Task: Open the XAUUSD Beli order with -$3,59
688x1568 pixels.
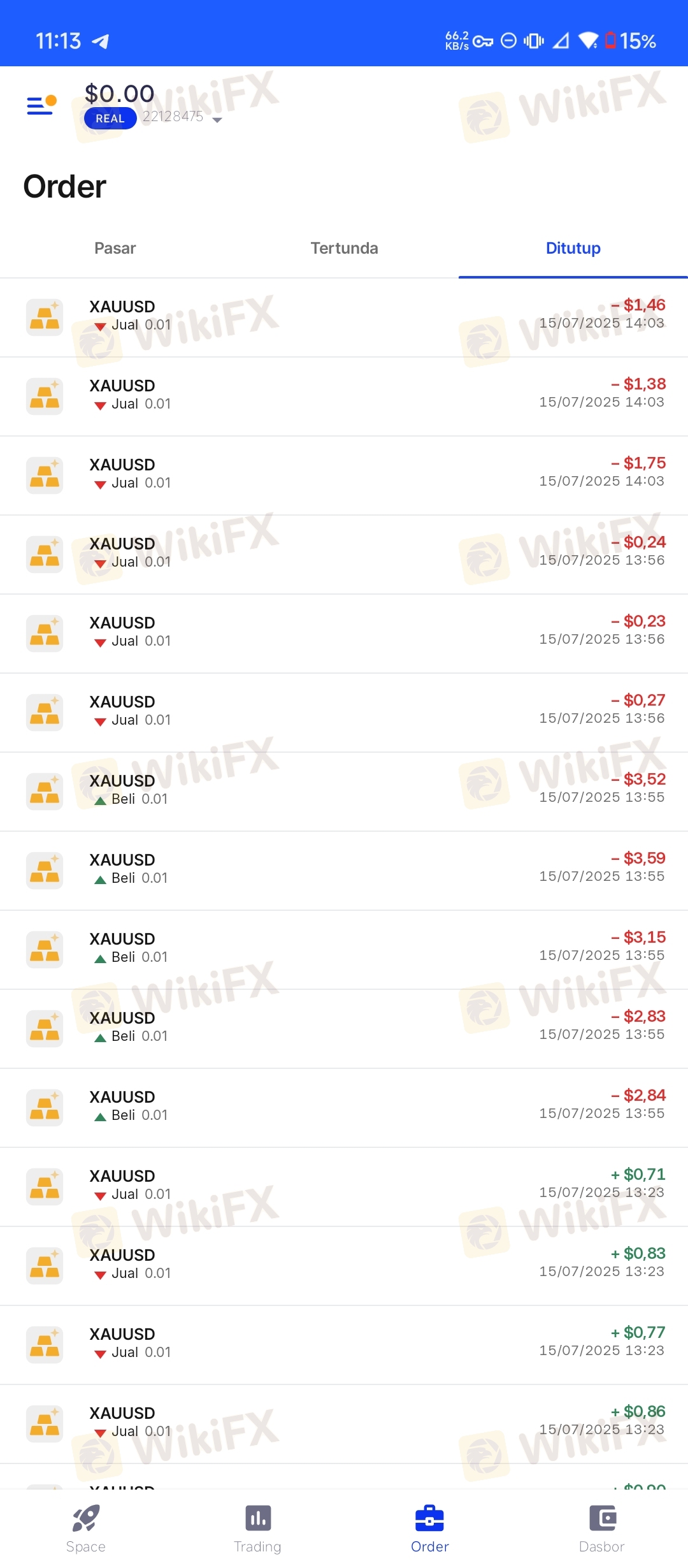Action: [344, 871]
